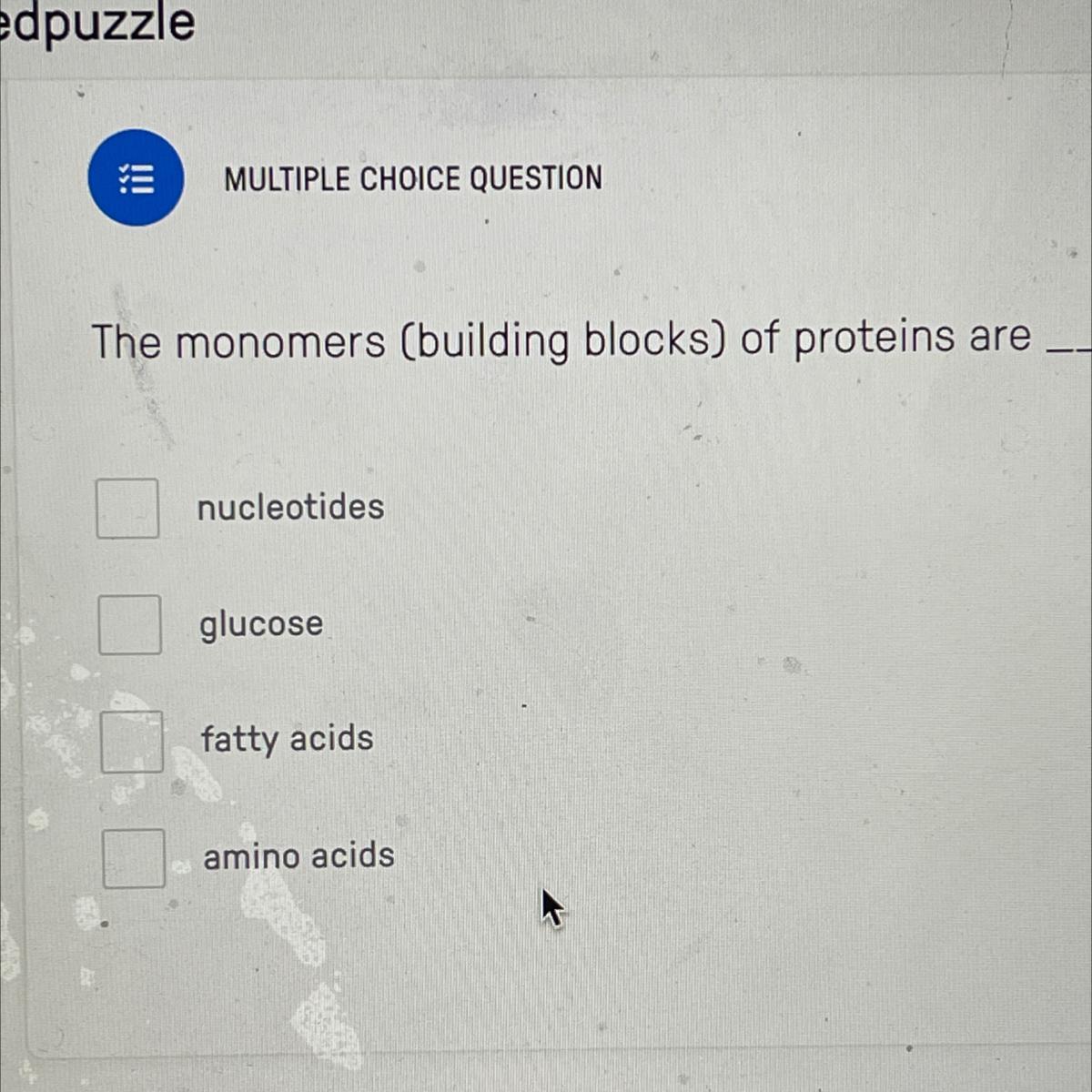This screenshot has width=1092, height=1092.
Task: Select the nucleotides checkbox
Action: (x=127, y=509)
